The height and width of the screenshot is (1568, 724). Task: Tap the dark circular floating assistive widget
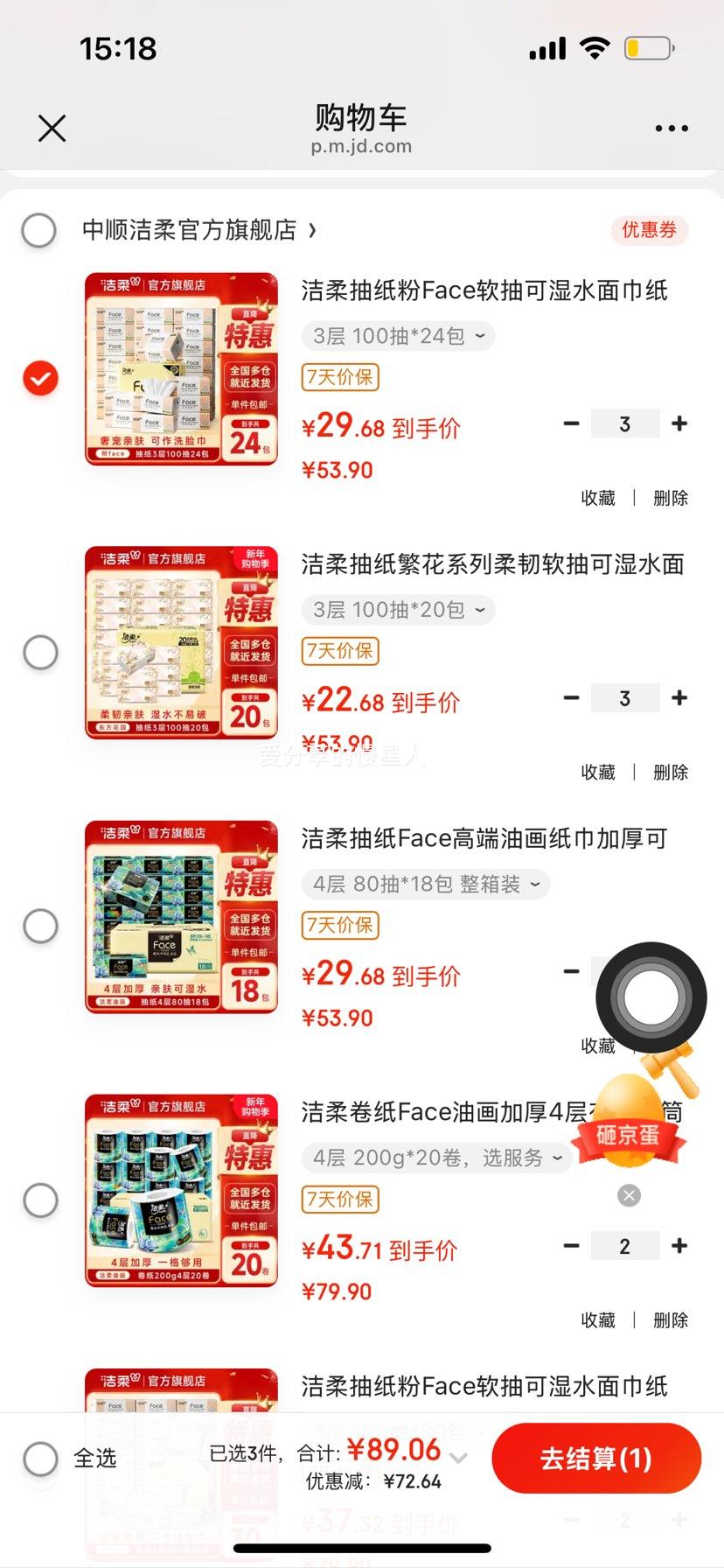(x=651, y=996)
